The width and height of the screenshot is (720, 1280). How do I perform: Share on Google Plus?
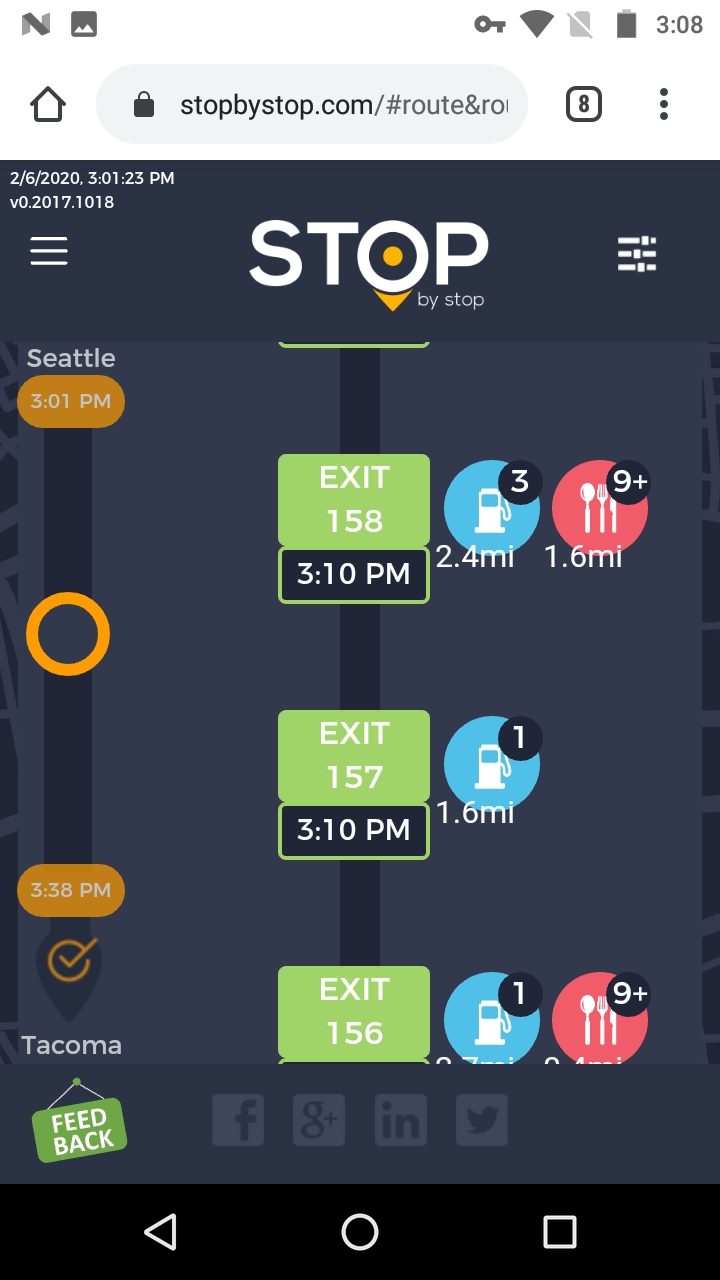(x=319, y=1120)
